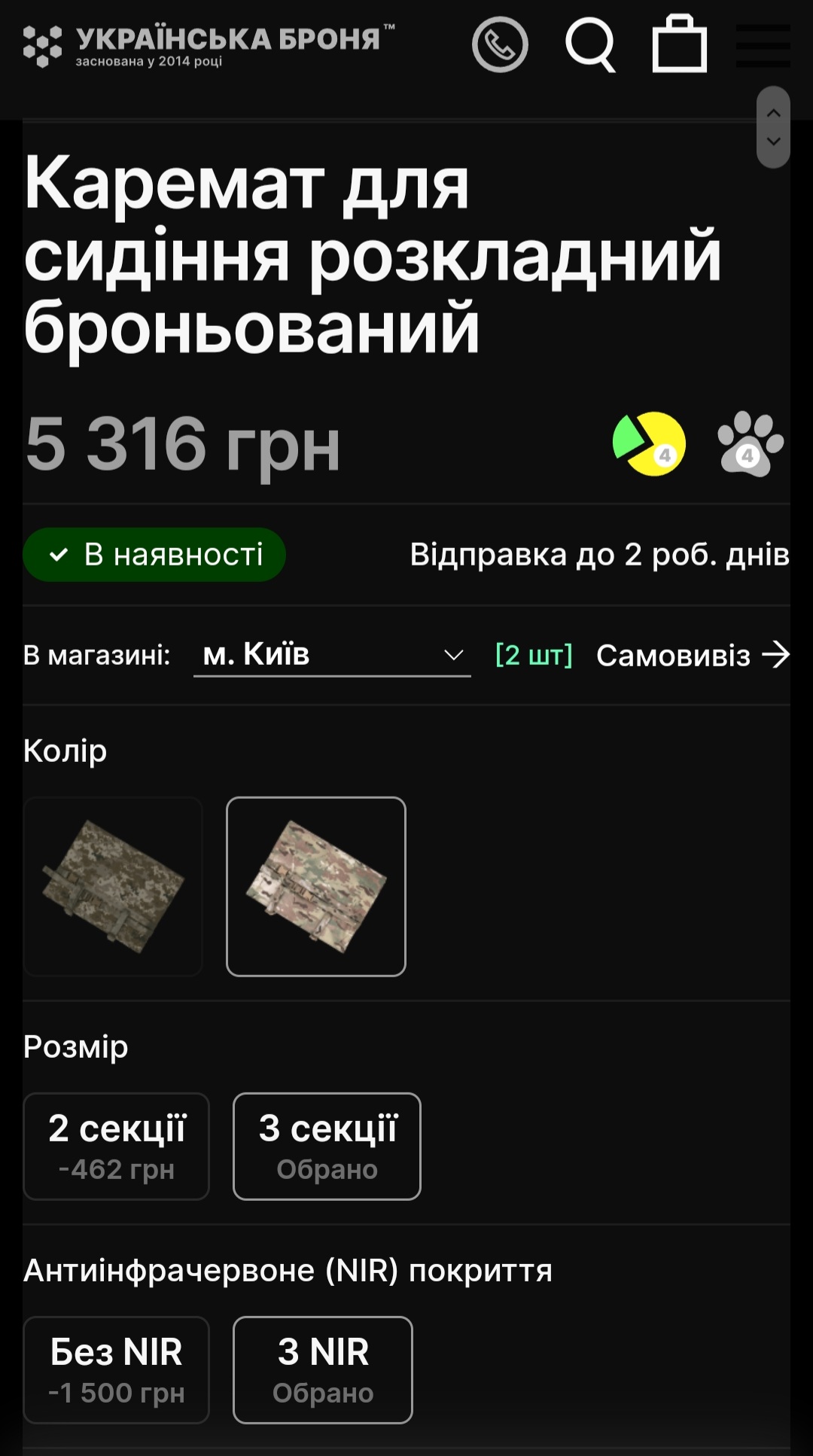Viewport: 813px width, 1456px height.
Task: Expand the м. Київ store dropdown
Action: pos(332,655)
